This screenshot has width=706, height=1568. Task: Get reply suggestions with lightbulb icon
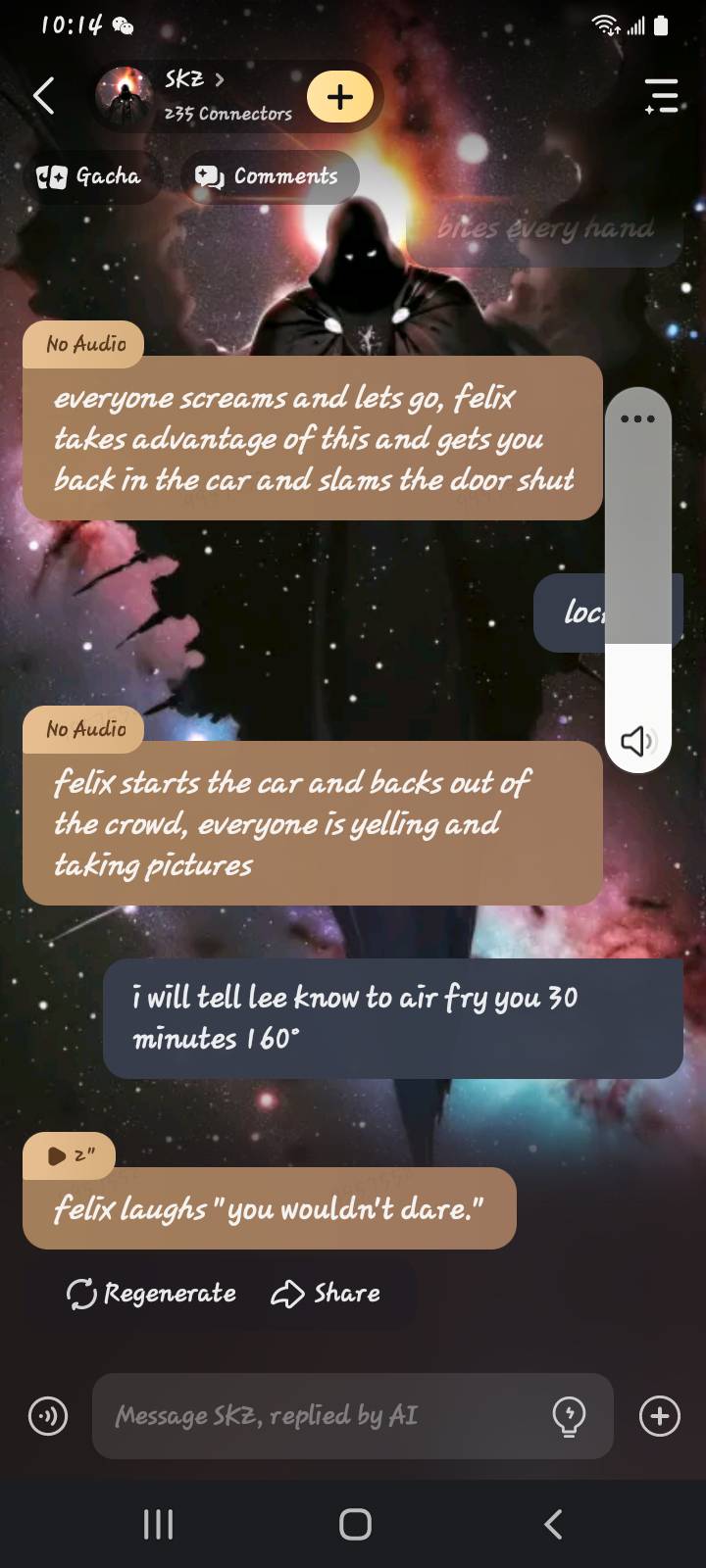tap(569, 1416)
